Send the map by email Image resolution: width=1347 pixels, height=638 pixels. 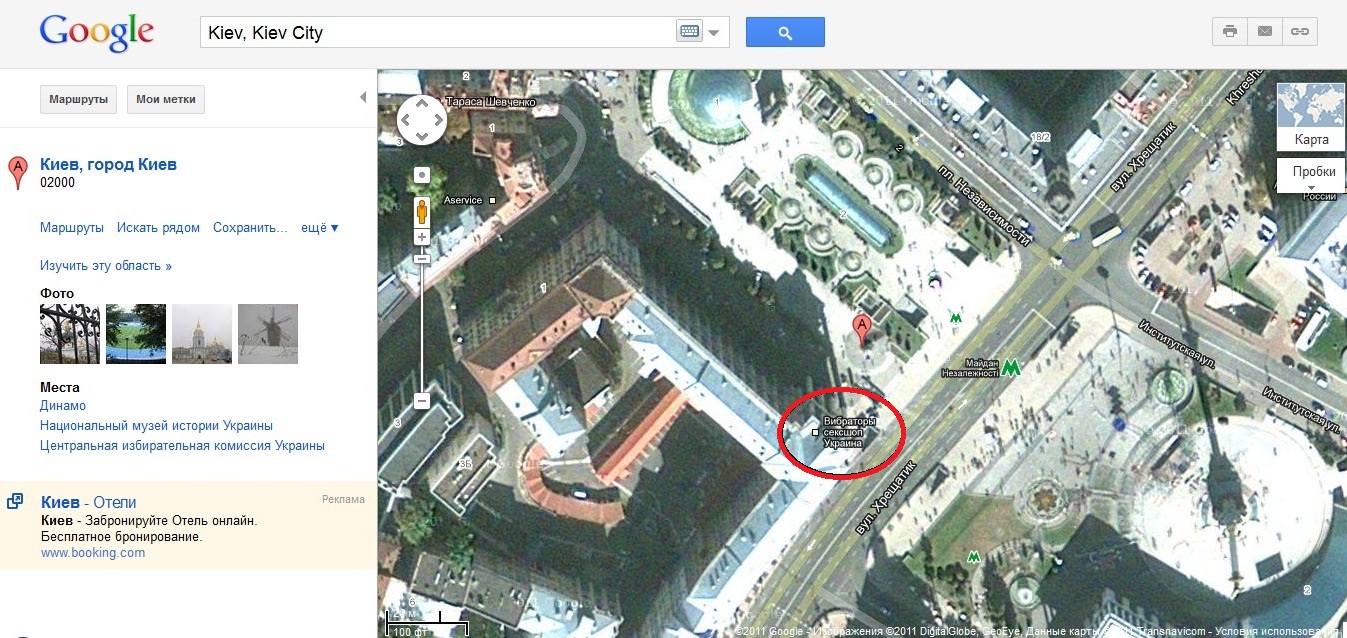point(1265,32)
